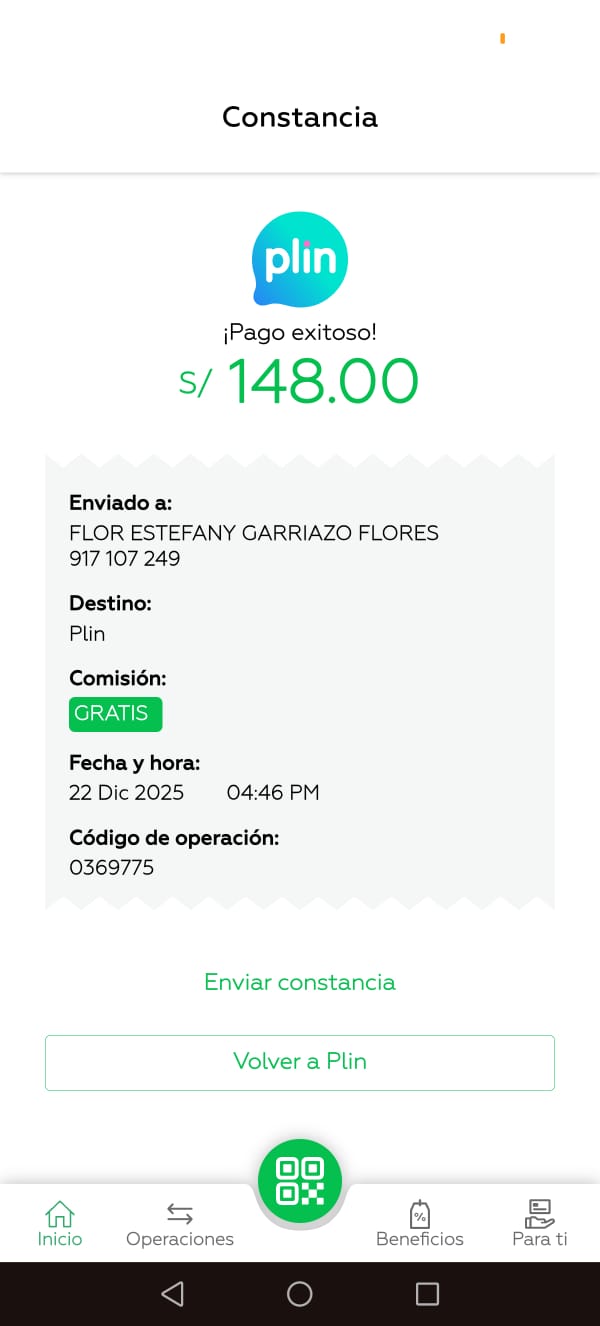Select the Para ti tab
This screenshot has height=1326, width=600.
[x=539, y=1224]
